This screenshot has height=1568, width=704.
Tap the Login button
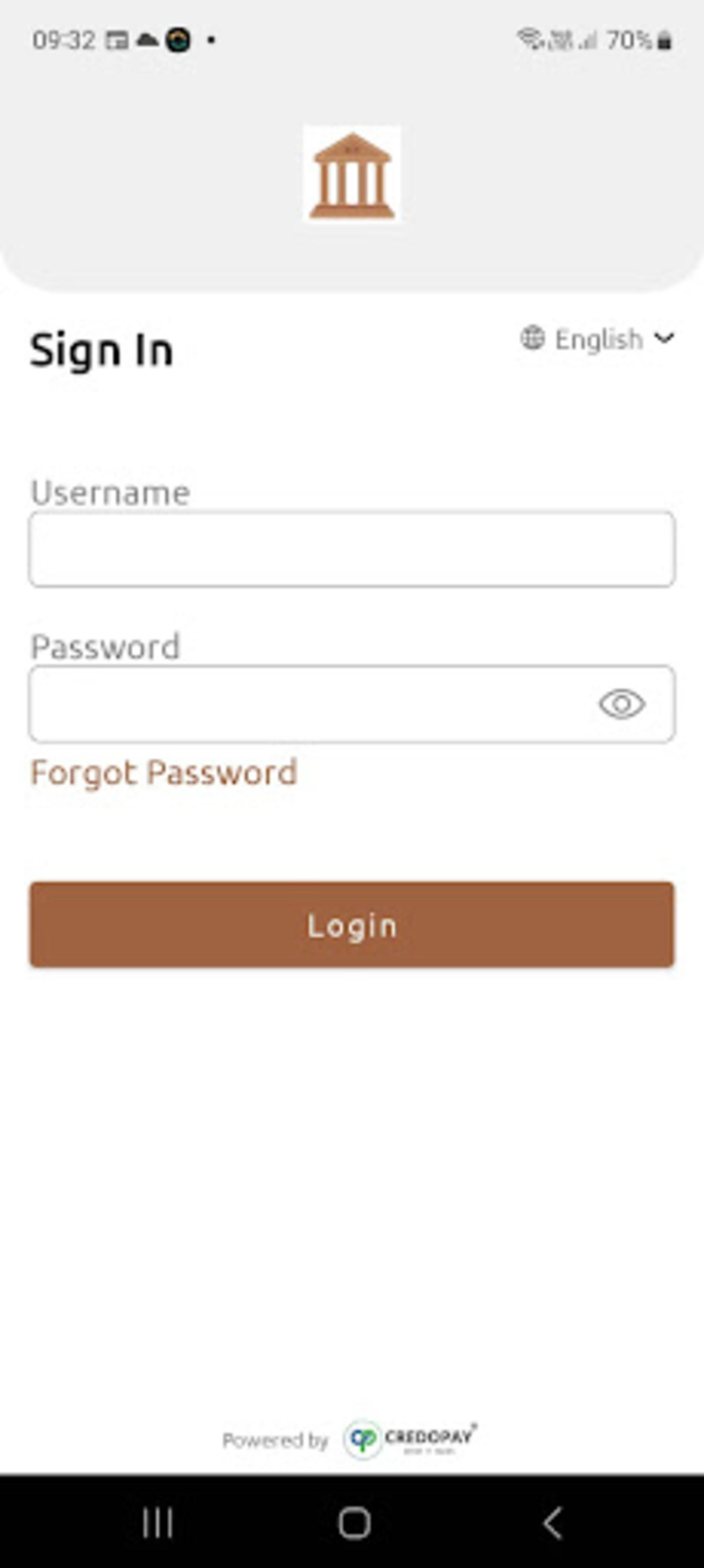[352, 924]
